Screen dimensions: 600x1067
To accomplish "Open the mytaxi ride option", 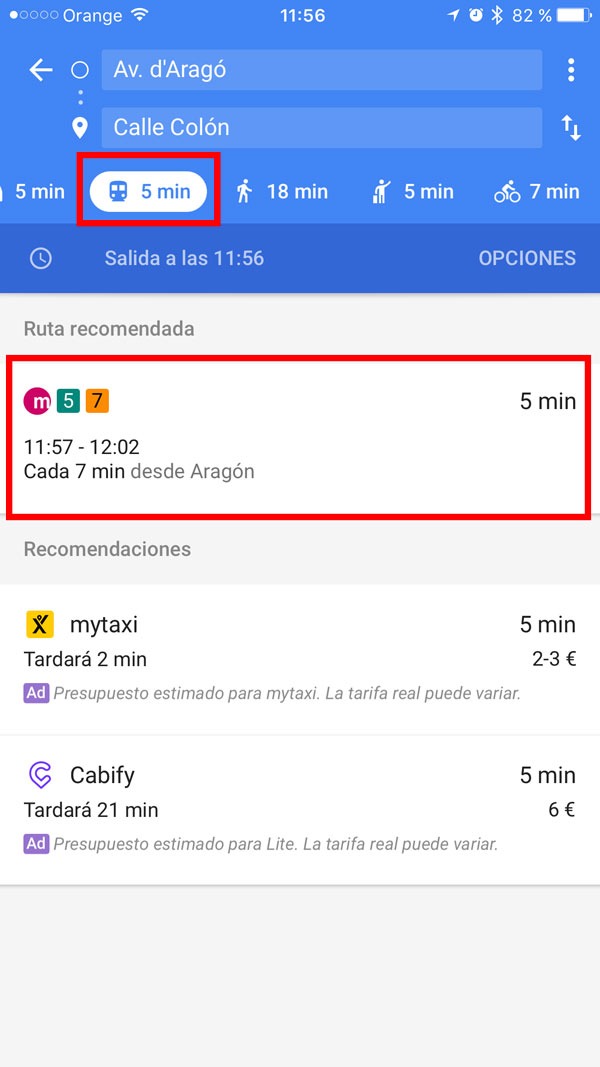I will point(299,658).
